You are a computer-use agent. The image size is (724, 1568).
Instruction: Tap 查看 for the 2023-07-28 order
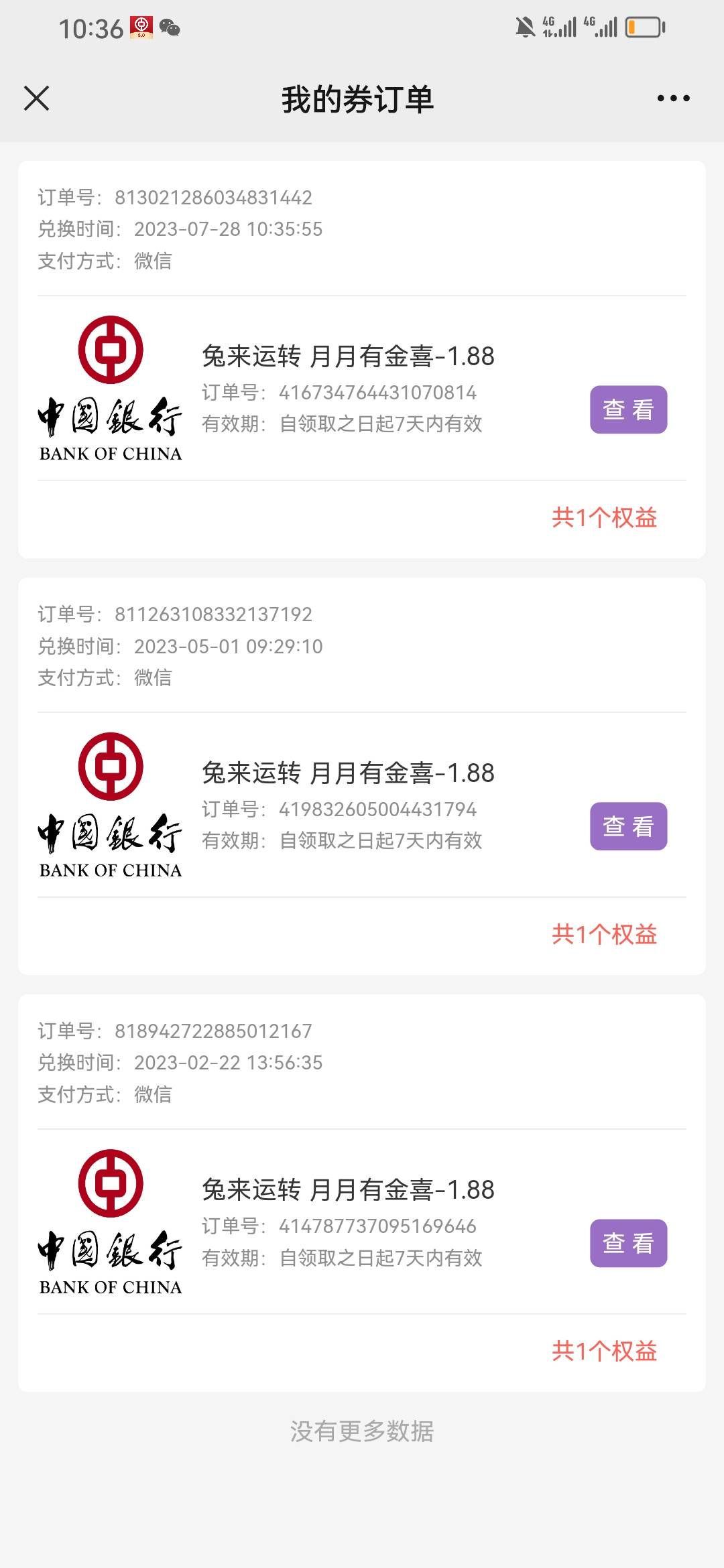(628, 409)
